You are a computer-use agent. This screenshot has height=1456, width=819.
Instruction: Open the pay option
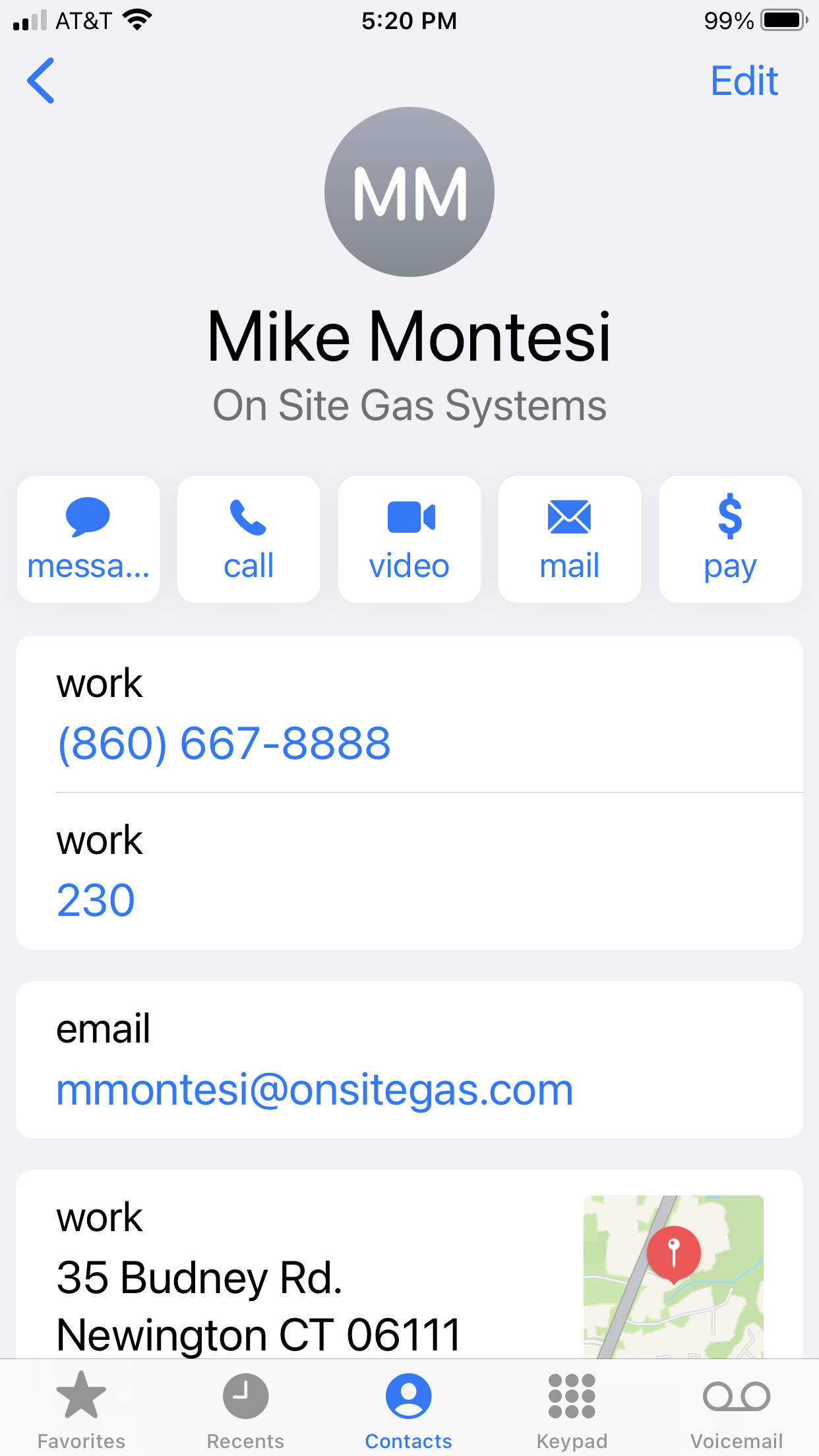[731, 539]
